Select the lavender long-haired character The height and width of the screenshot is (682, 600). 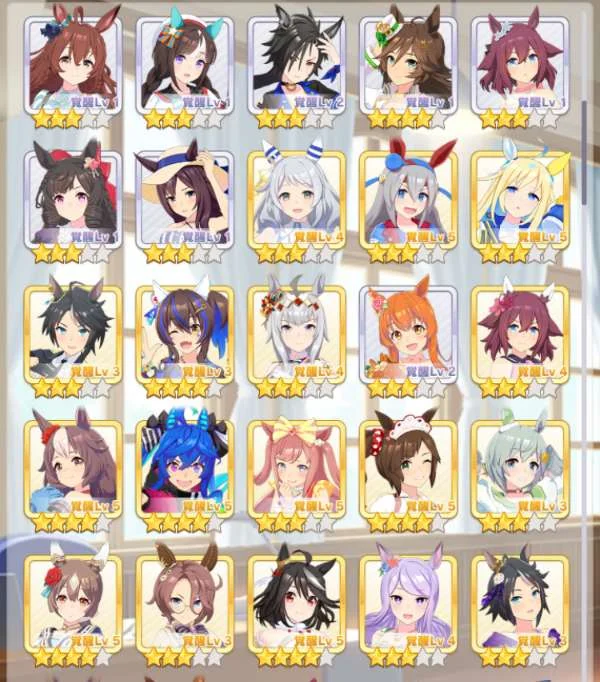[408, 602]
